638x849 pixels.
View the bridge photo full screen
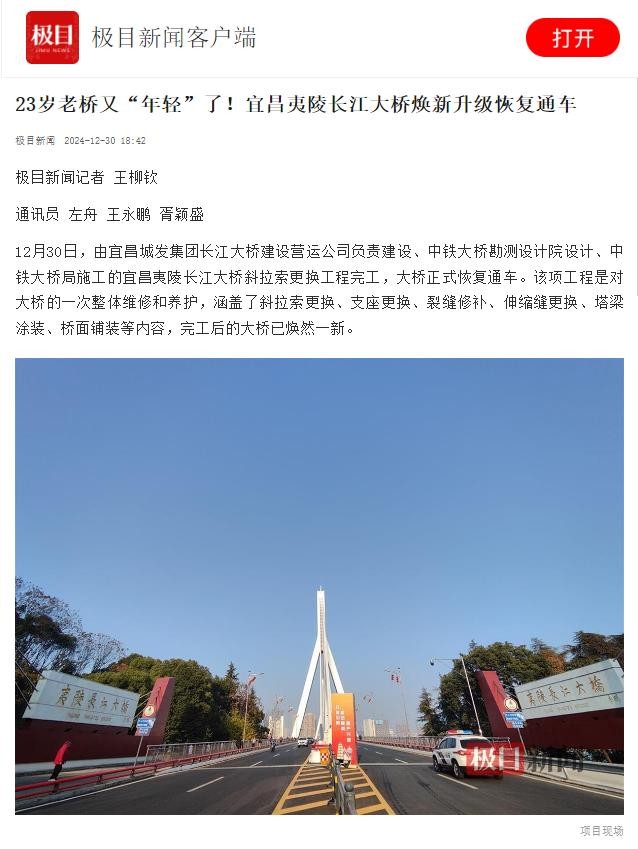319,586
